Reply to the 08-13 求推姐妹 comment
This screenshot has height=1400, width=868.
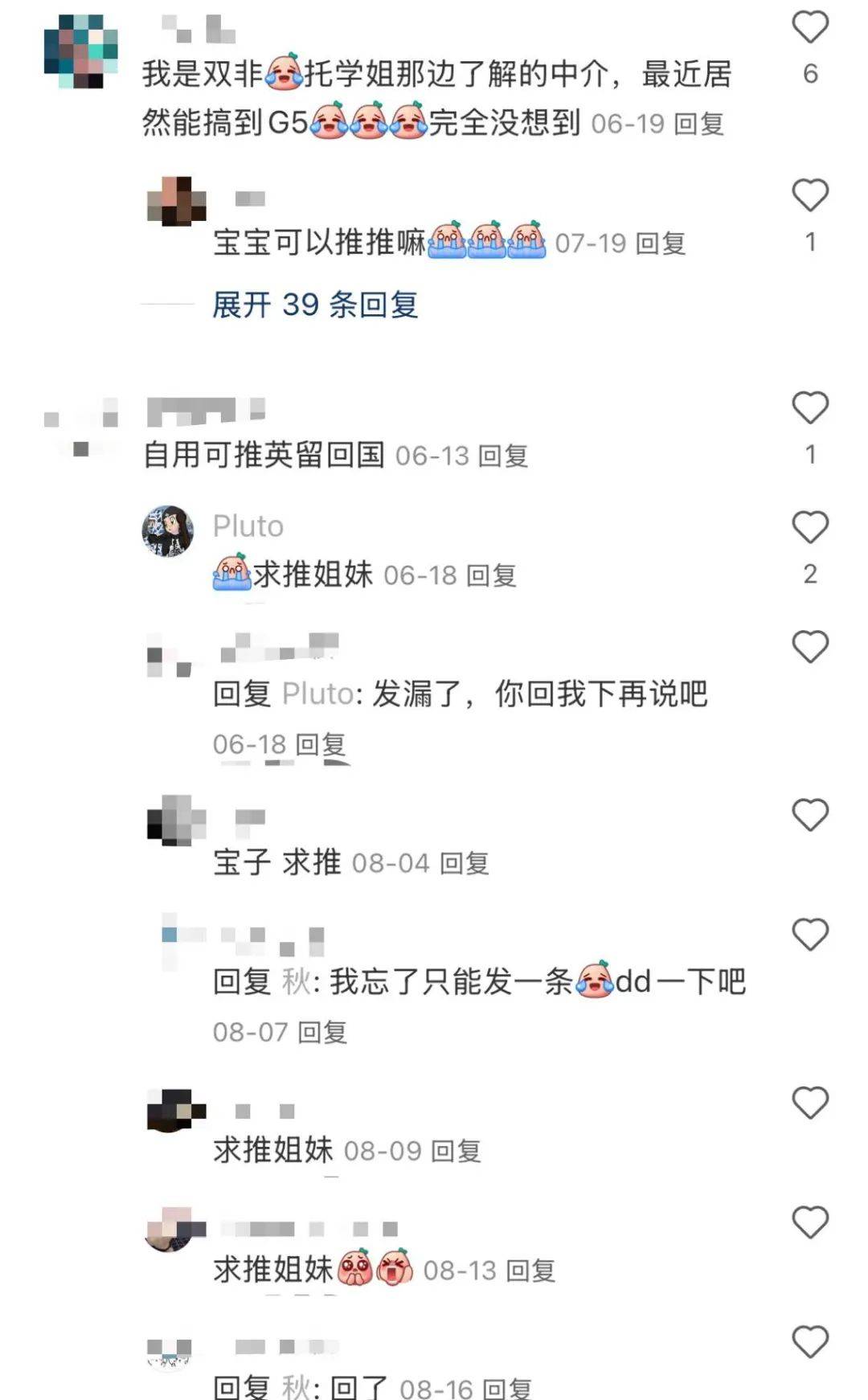pos(530,1271)
